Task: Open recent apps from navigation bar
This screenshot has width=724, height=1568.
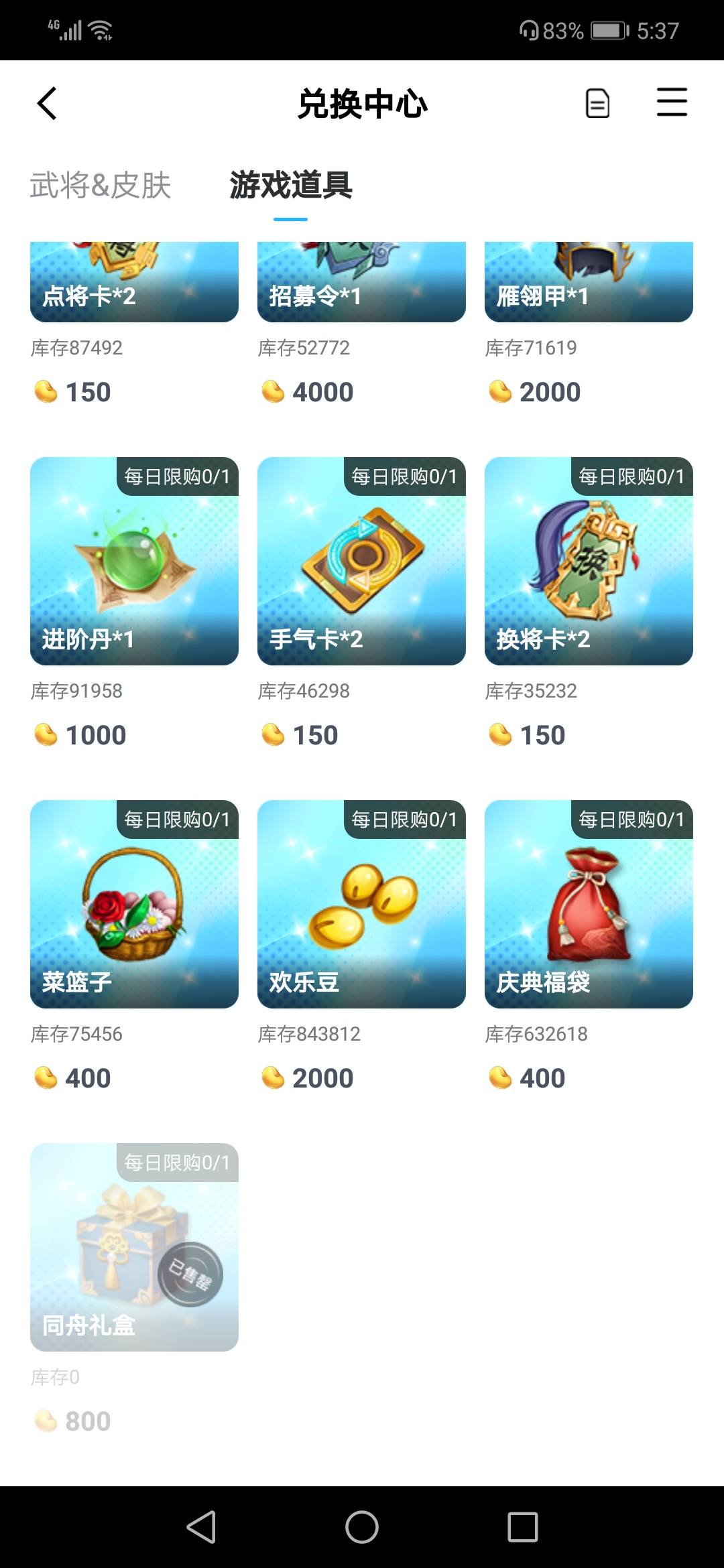Action: pyautogui.click(x=523, y=1528)
